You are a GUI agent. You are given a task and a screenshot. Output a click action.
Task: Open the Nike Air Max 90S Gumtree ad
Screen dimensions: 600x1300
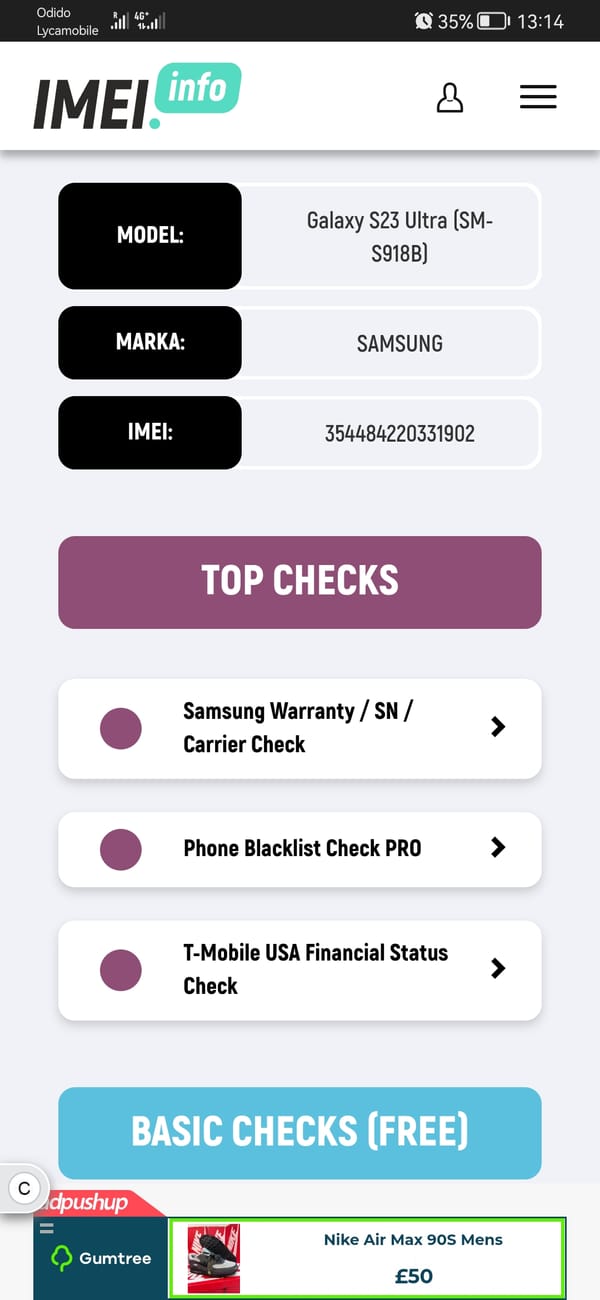click(367, 1258)
